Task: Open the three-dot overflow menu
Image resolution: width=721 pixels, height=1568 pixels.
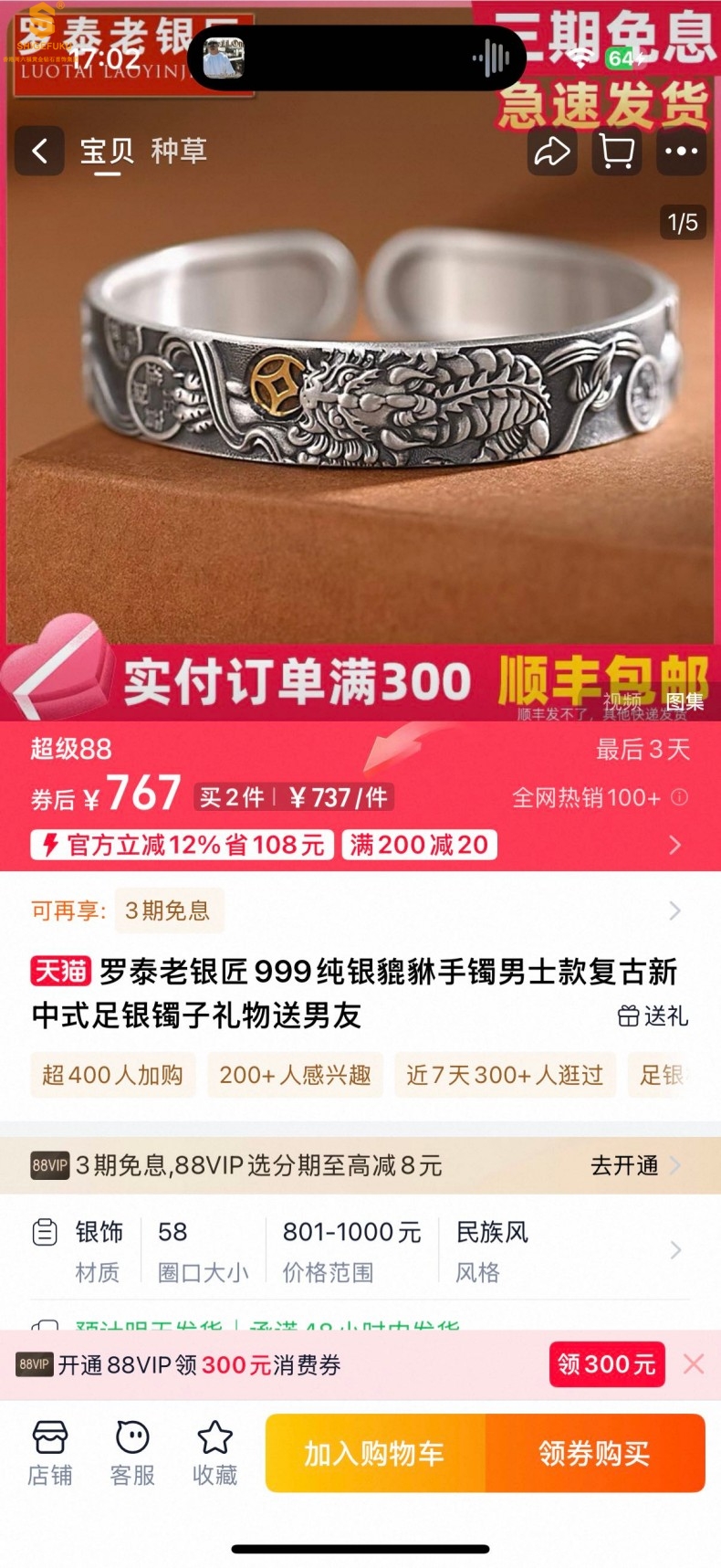Action: coord(681,152)
